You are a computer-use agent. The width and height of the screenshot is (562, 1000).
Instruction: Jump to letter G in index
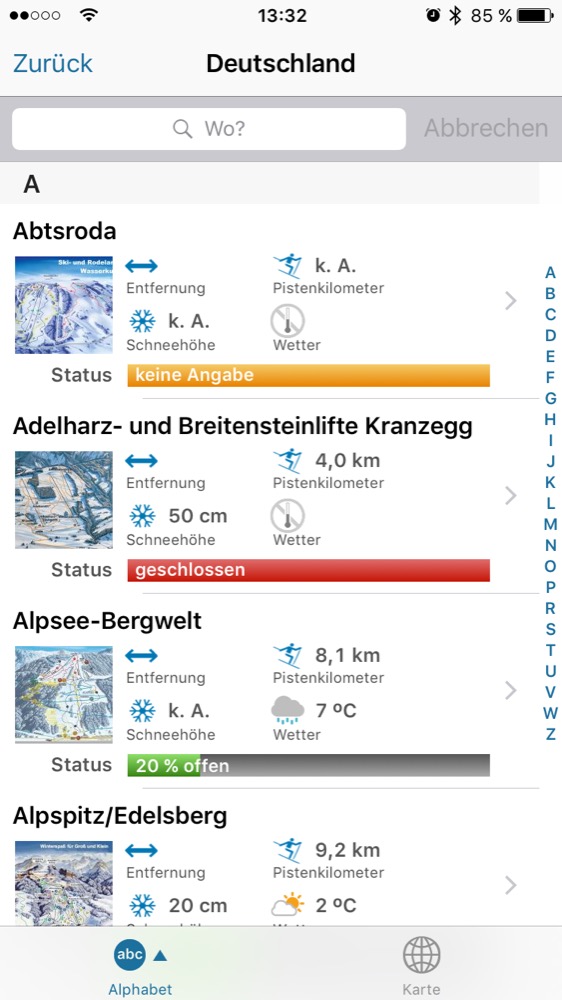[x=550, y=399]
